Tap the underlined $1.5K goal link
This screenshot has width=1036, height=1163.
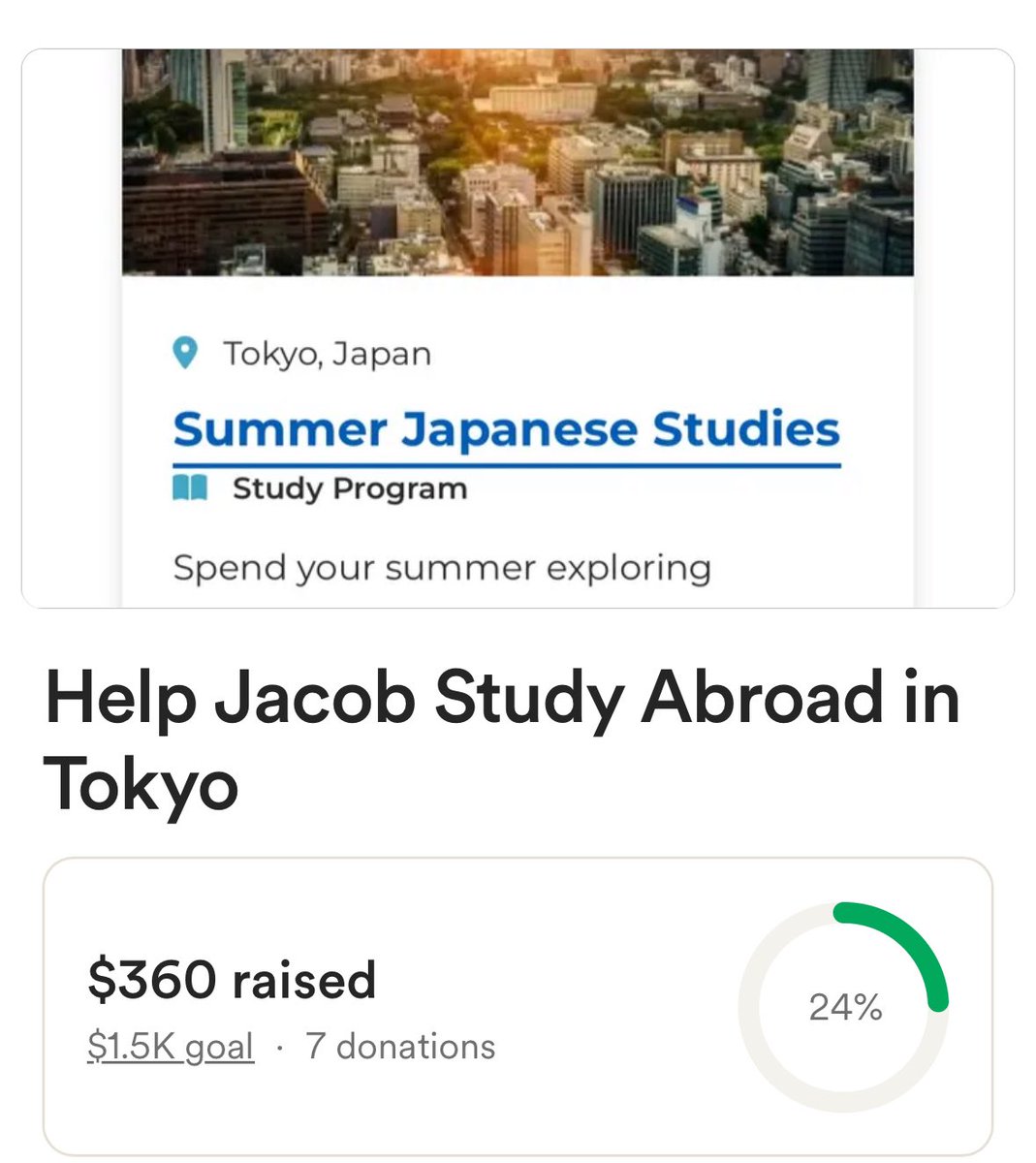(x=171, y=1047)
